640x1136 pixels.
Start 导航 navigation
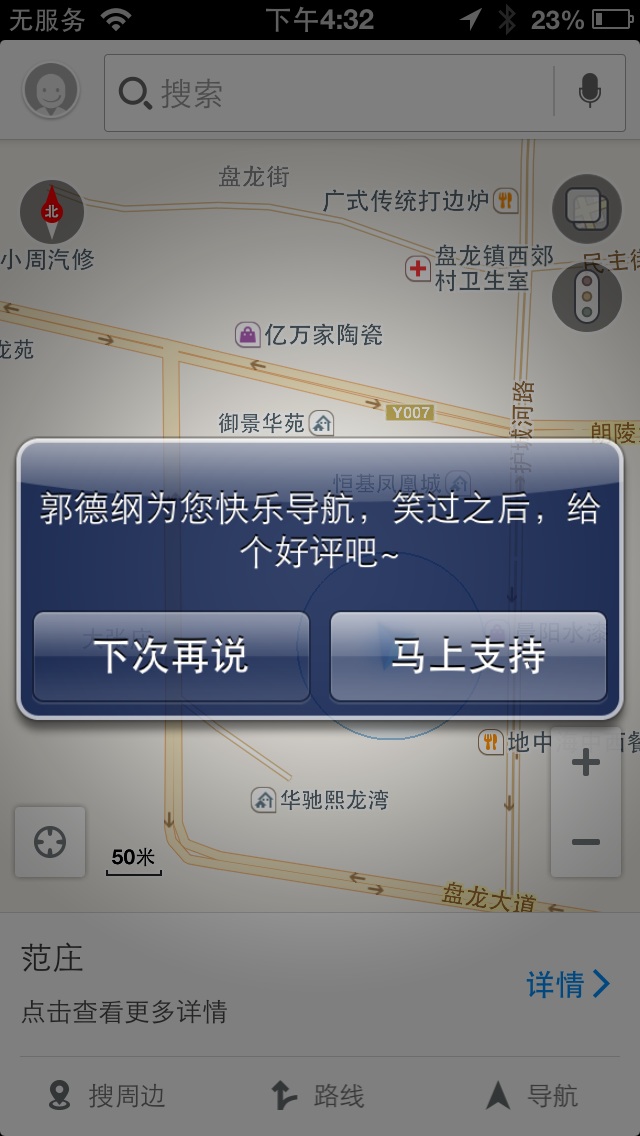point(532,1096)
